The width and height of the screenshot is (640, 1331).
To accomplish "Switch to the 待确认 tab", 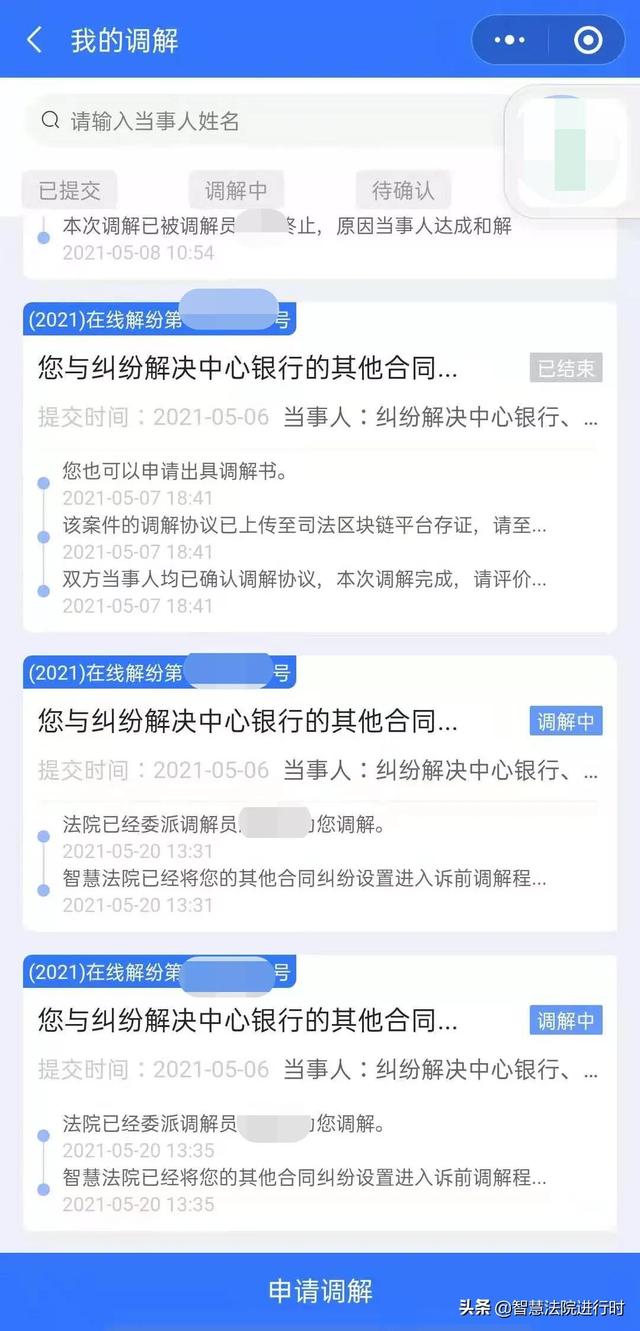I will click(x=403, y=189).
